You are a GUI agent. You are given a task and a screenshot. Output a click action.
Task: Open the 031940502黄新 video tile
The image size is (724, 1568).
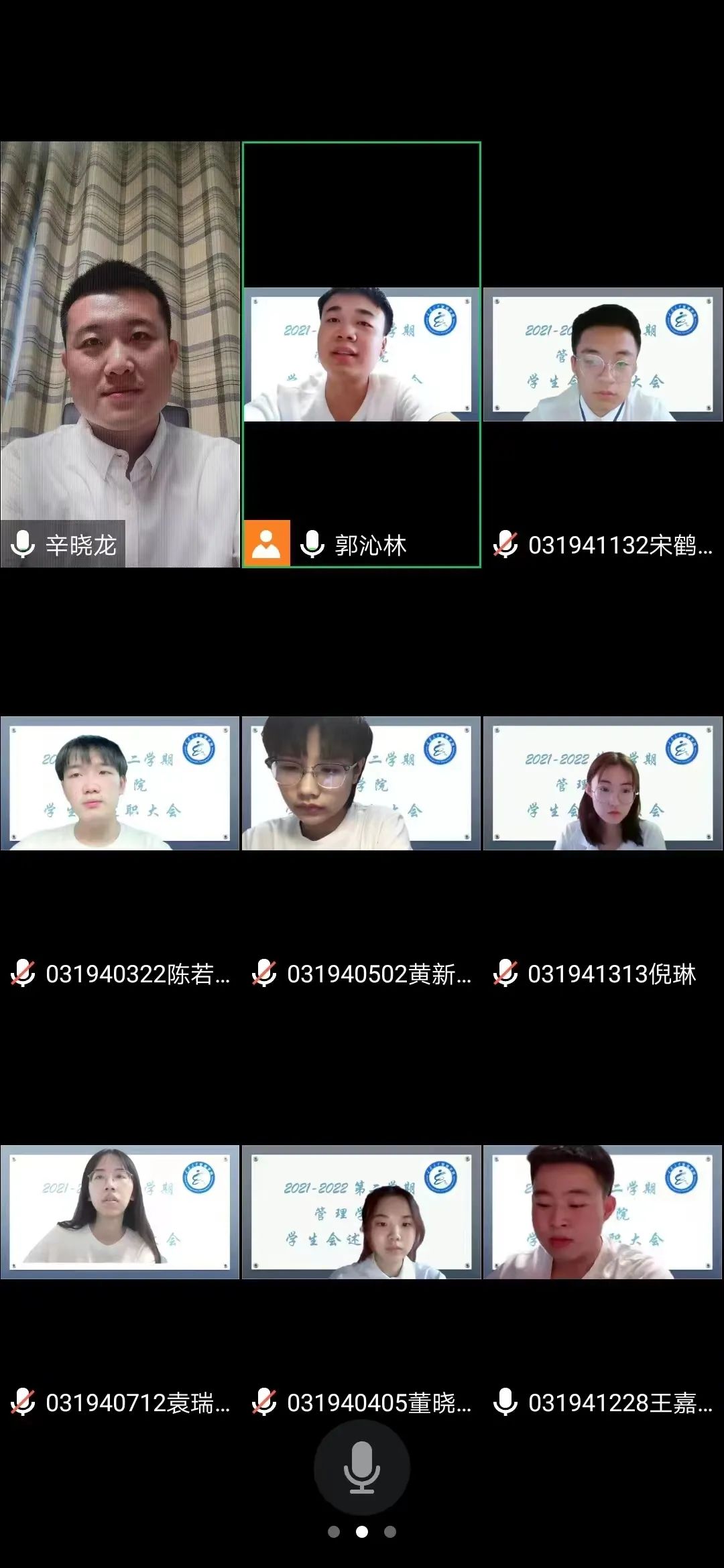pos(361,783)
